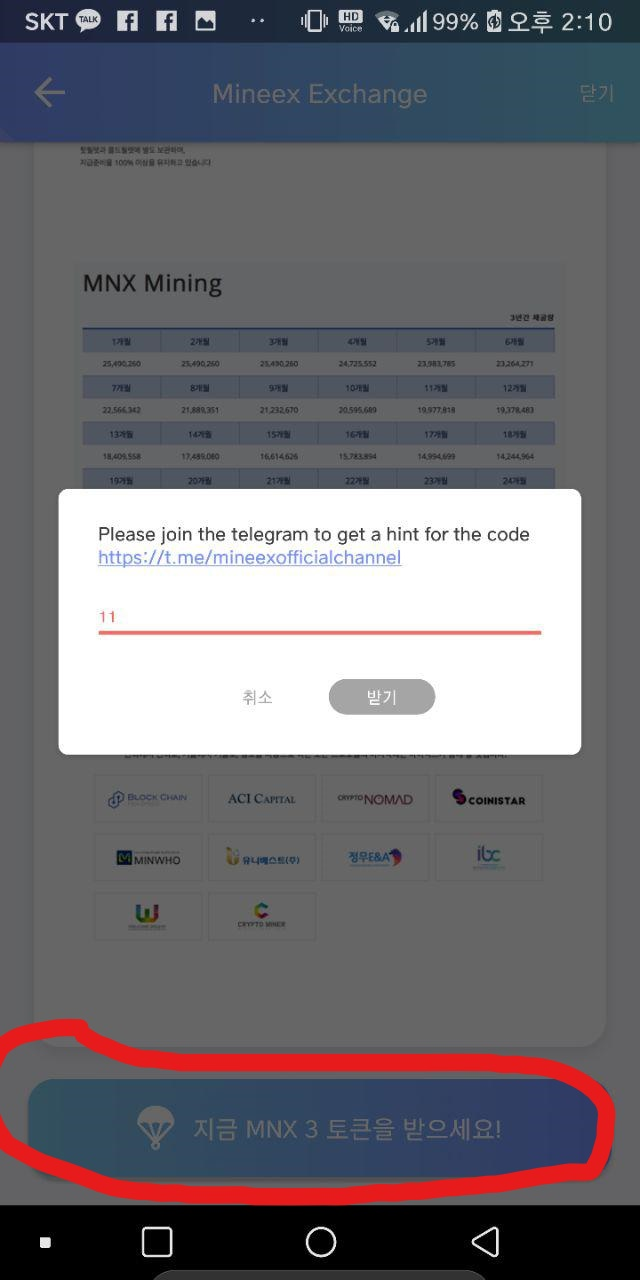Confirm the code with 받기 button

coord(381,697)
